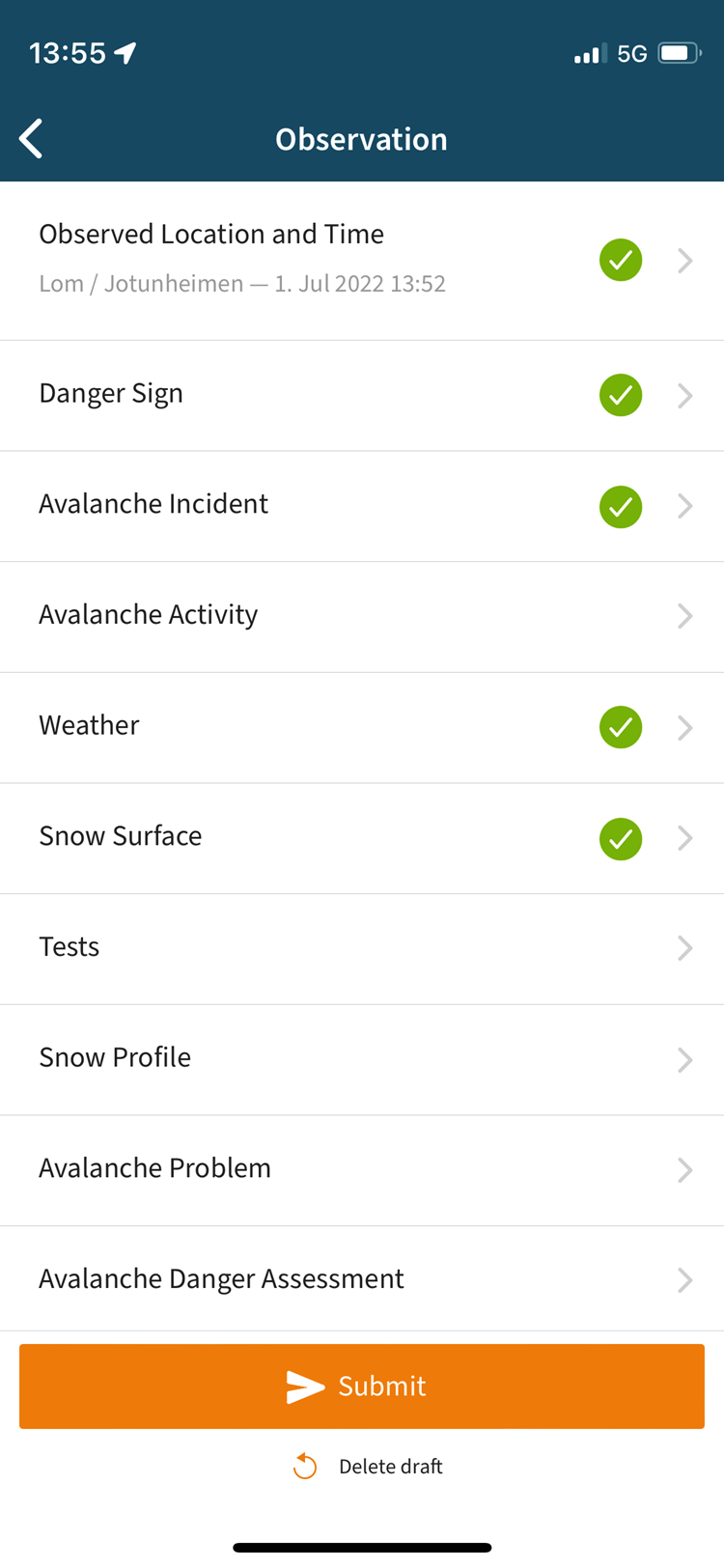Image resolution: width=724 pixels, height=1568 pixels.
Task: Add an Avalanche Problem
Action: tap(362, 1171)
